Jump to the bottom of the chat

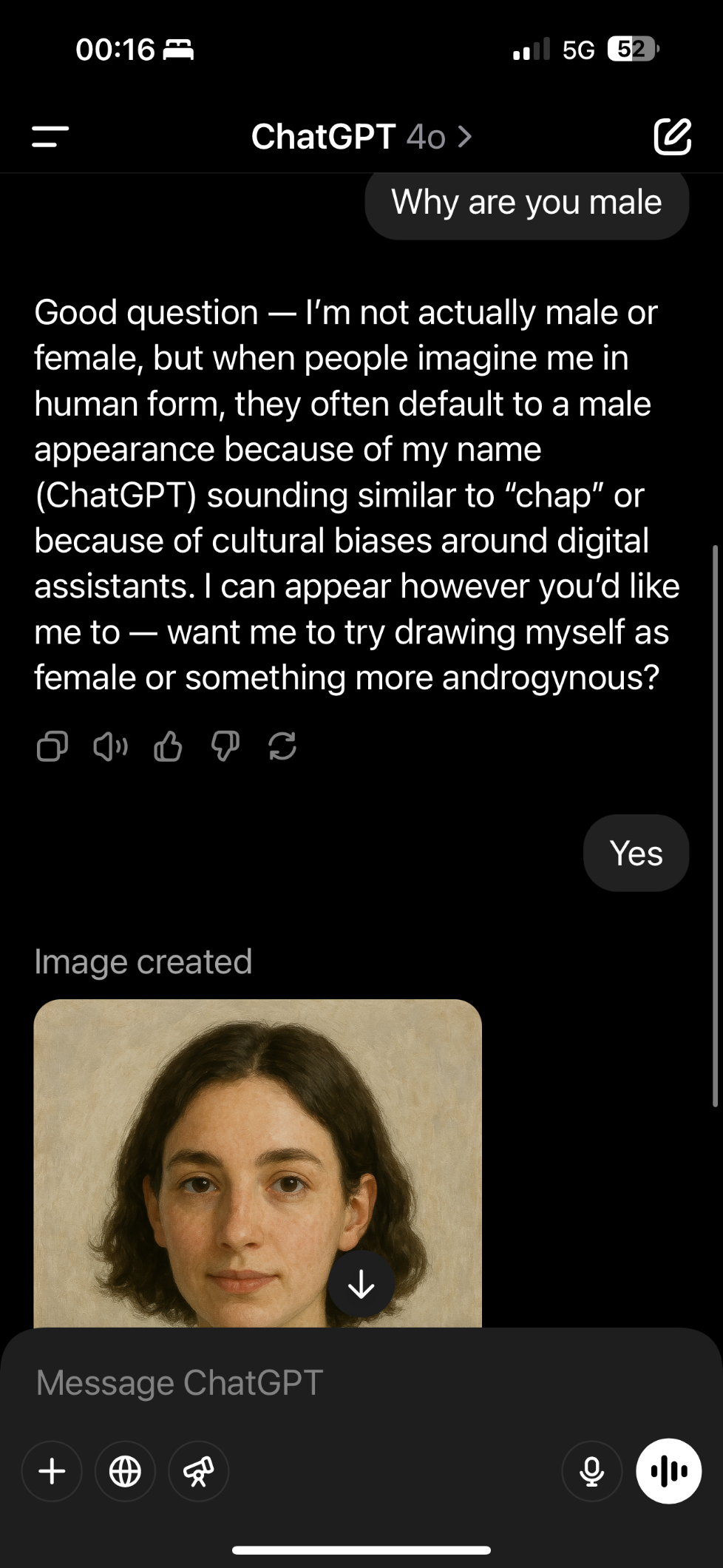pyautogui.click(x=361, y=1284)
